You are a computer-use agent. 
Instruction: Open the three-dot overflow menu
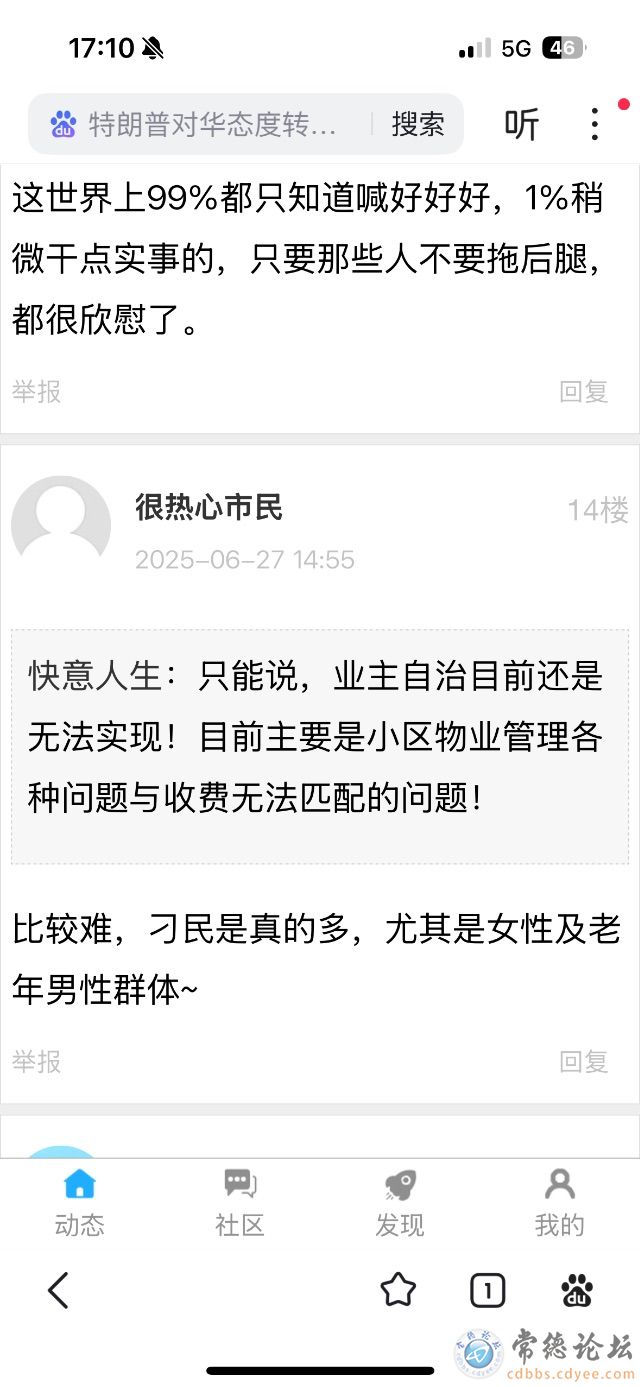[x=594, y=124]
